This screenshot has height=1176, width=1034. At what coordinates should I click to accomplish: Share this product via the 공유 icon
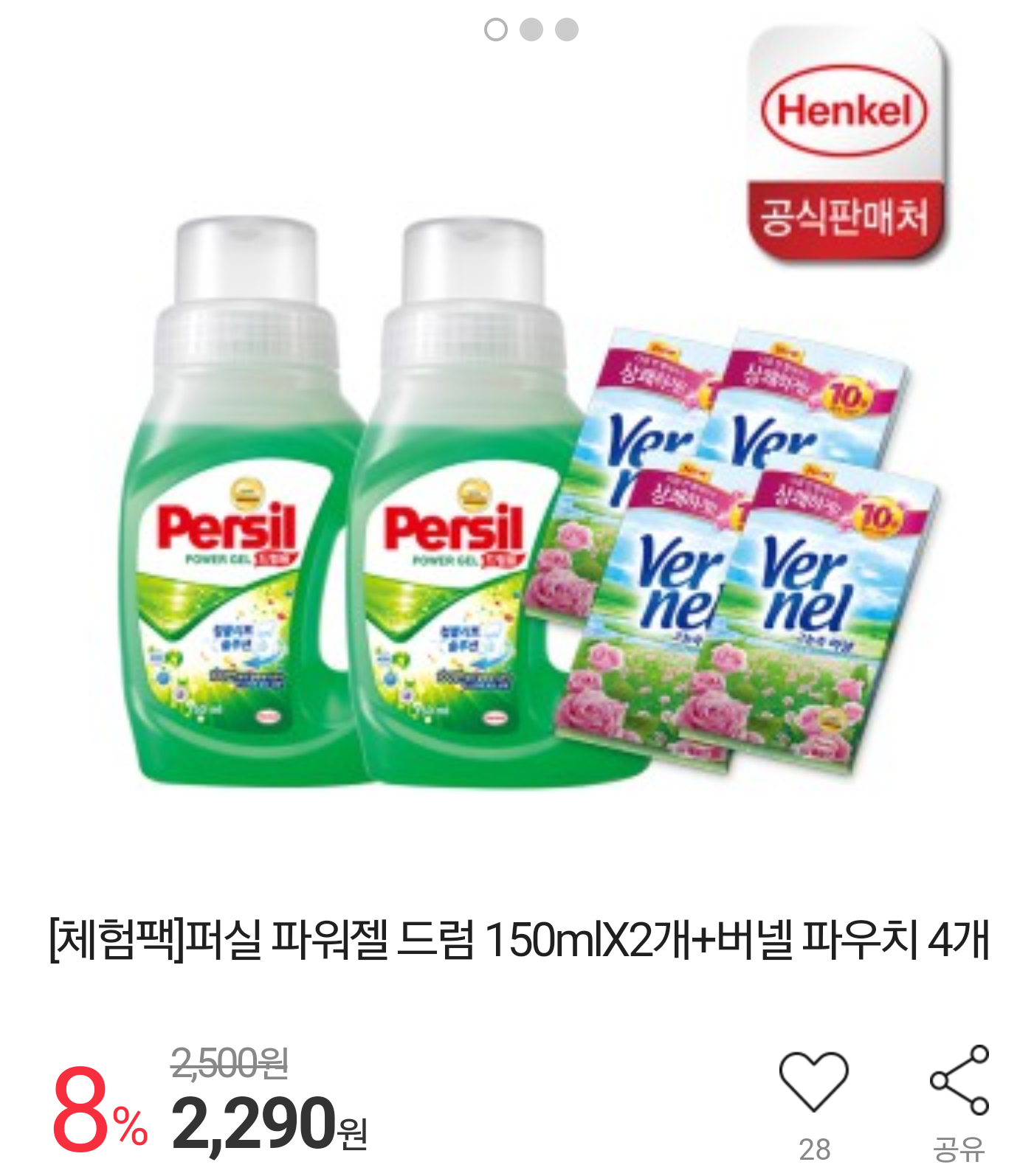959,1081
